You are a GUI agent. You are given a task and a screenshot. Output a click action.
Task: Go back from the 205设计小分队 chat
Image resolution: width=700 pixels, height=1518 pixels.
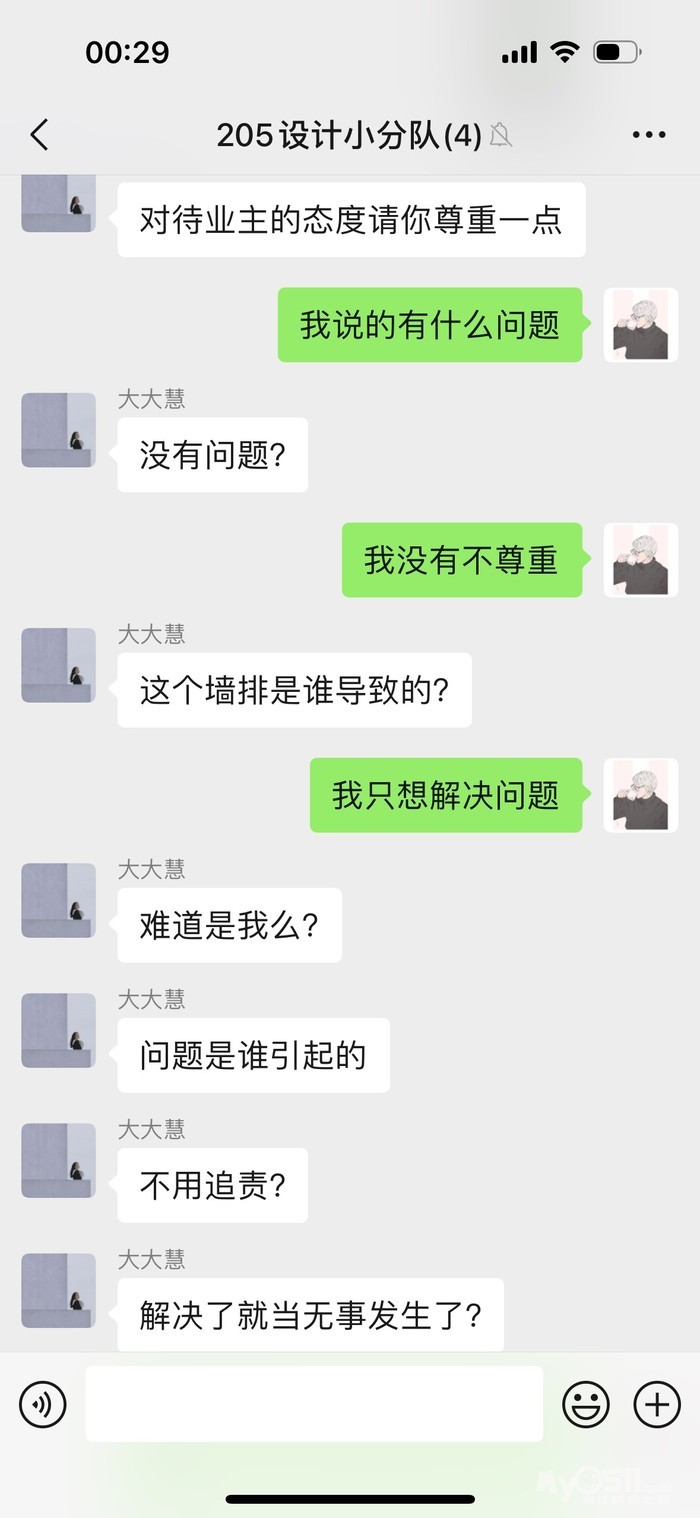[x=40, y=135]
